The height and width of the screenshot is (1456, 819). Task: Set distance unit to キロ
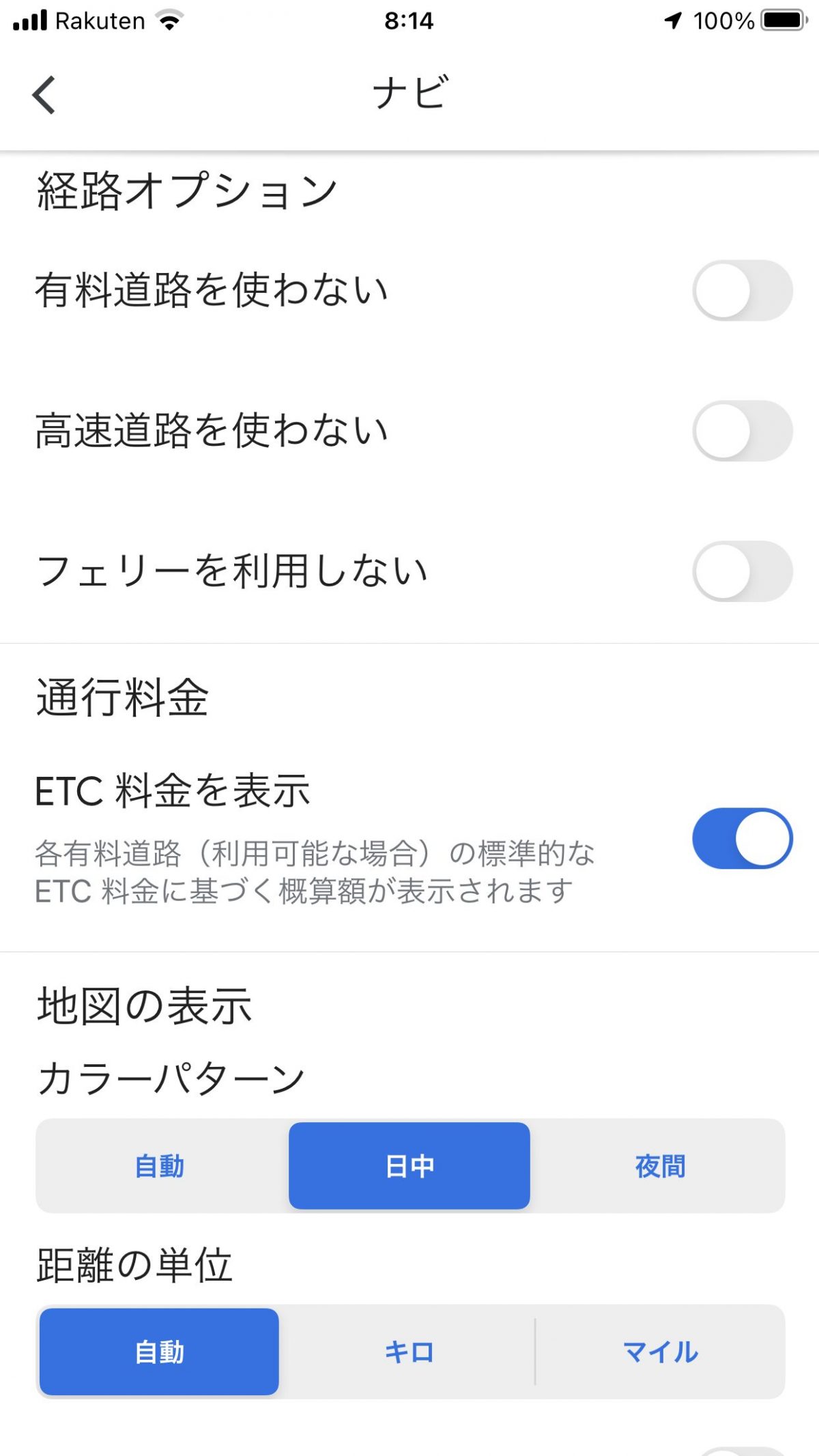click(x=409, y=1352)
